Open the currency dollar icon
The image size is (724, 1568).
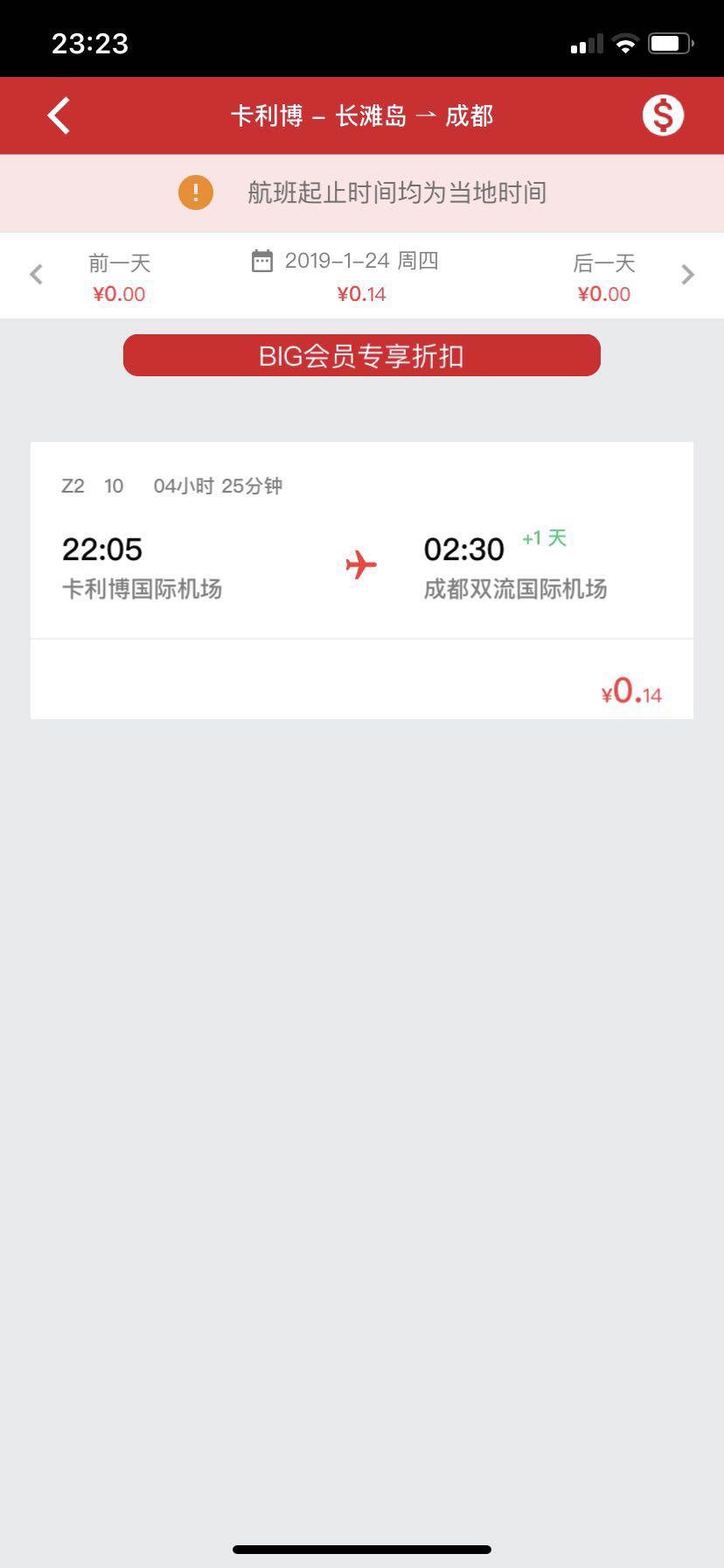(663, 115)
